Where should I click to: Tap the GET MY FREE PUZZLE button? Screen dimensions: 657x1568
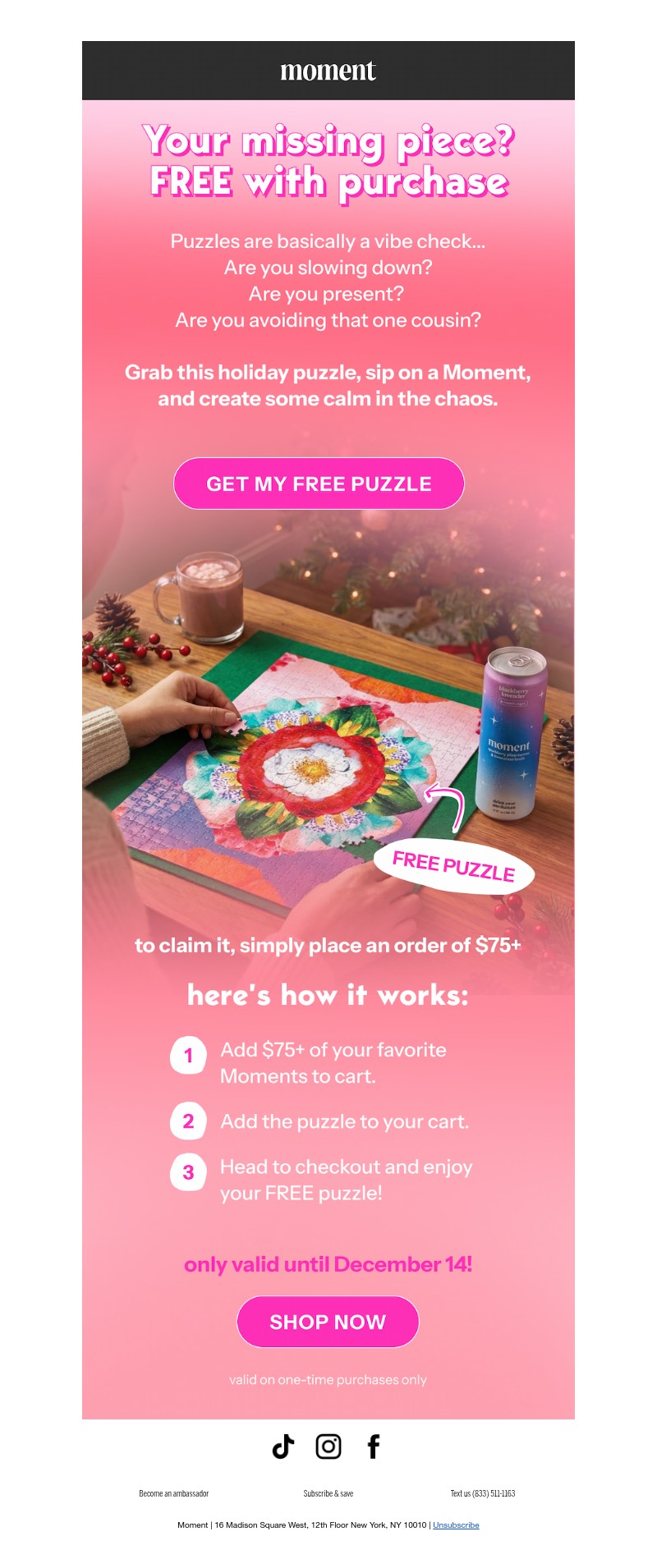pos(319,484)
